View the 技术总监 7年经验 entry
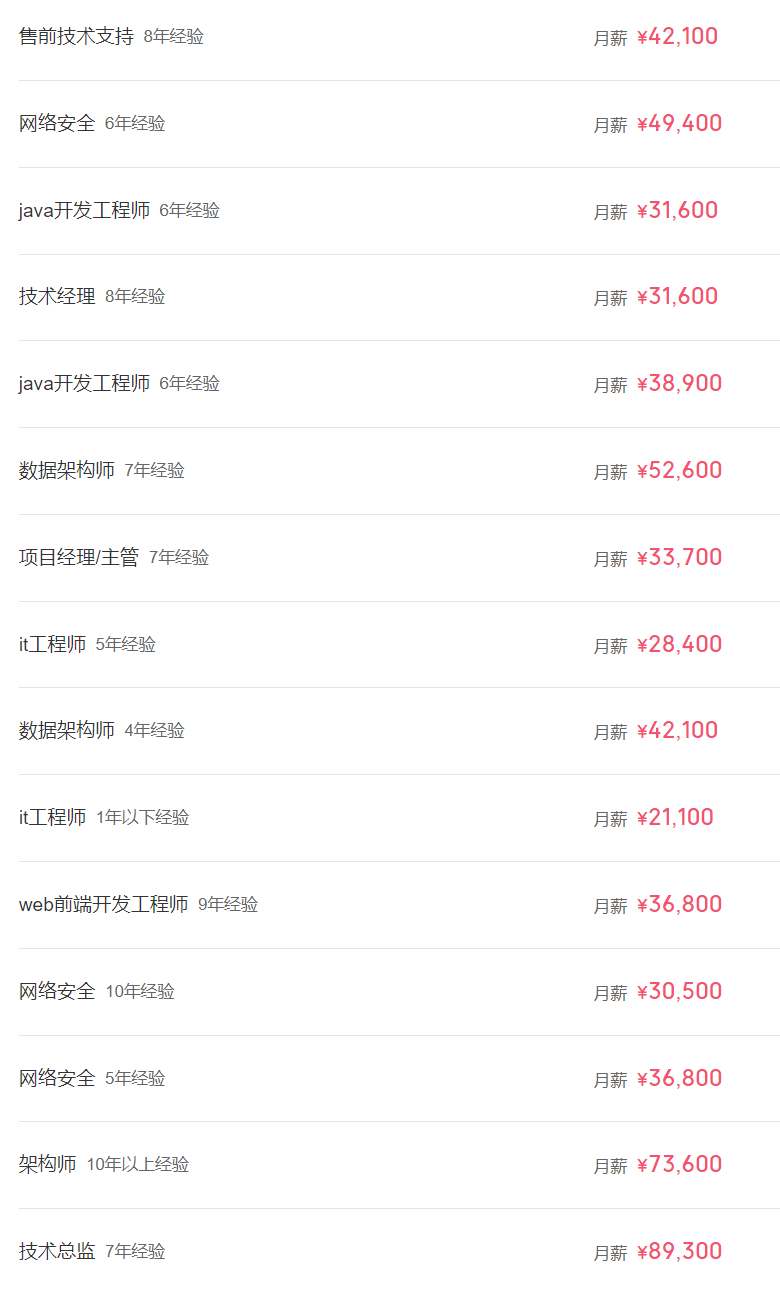Image resolution: width=780 pixels, height=1293 pixels. pos(399,1251)
